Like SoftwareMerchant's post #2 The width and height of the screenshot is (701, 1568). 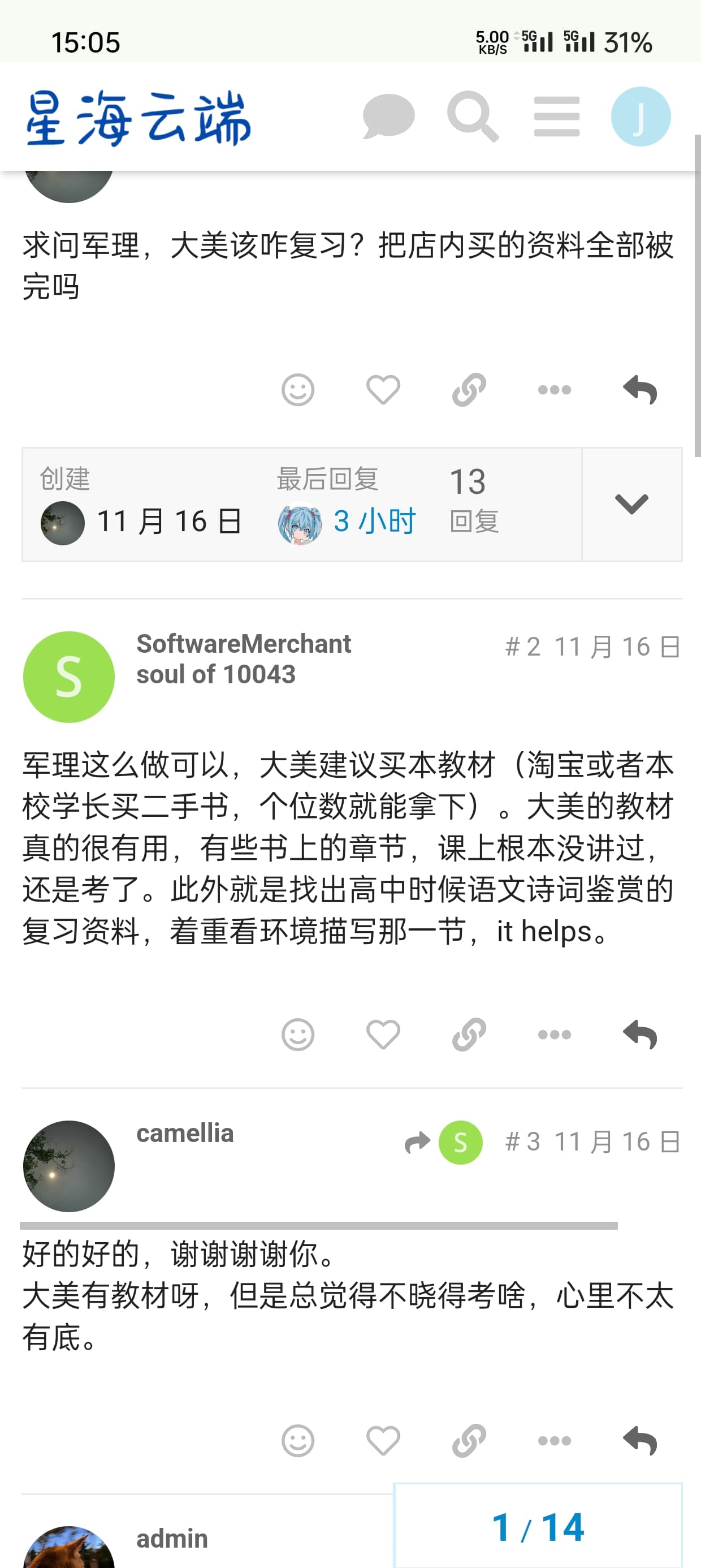(x=383, y=1035)
